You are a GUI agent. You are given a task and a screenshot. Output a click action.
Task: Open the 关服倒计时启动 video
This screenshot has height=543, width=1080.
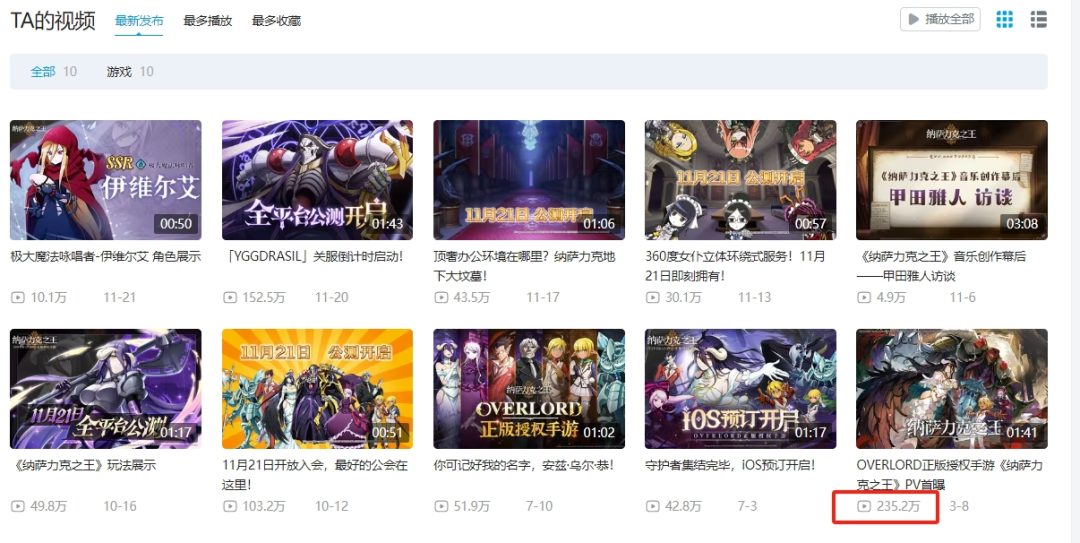tap(317, 179)
